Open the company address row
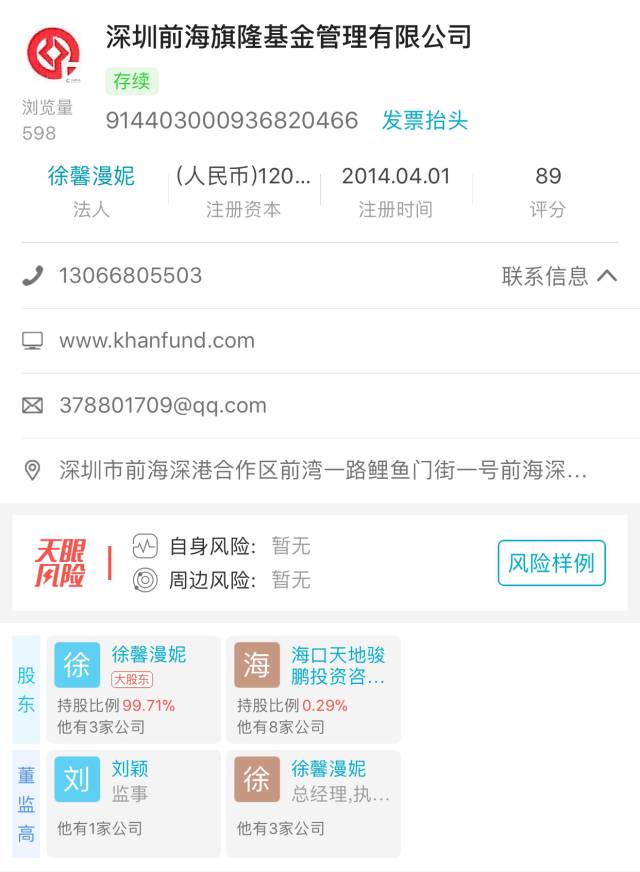 (322, 470)
